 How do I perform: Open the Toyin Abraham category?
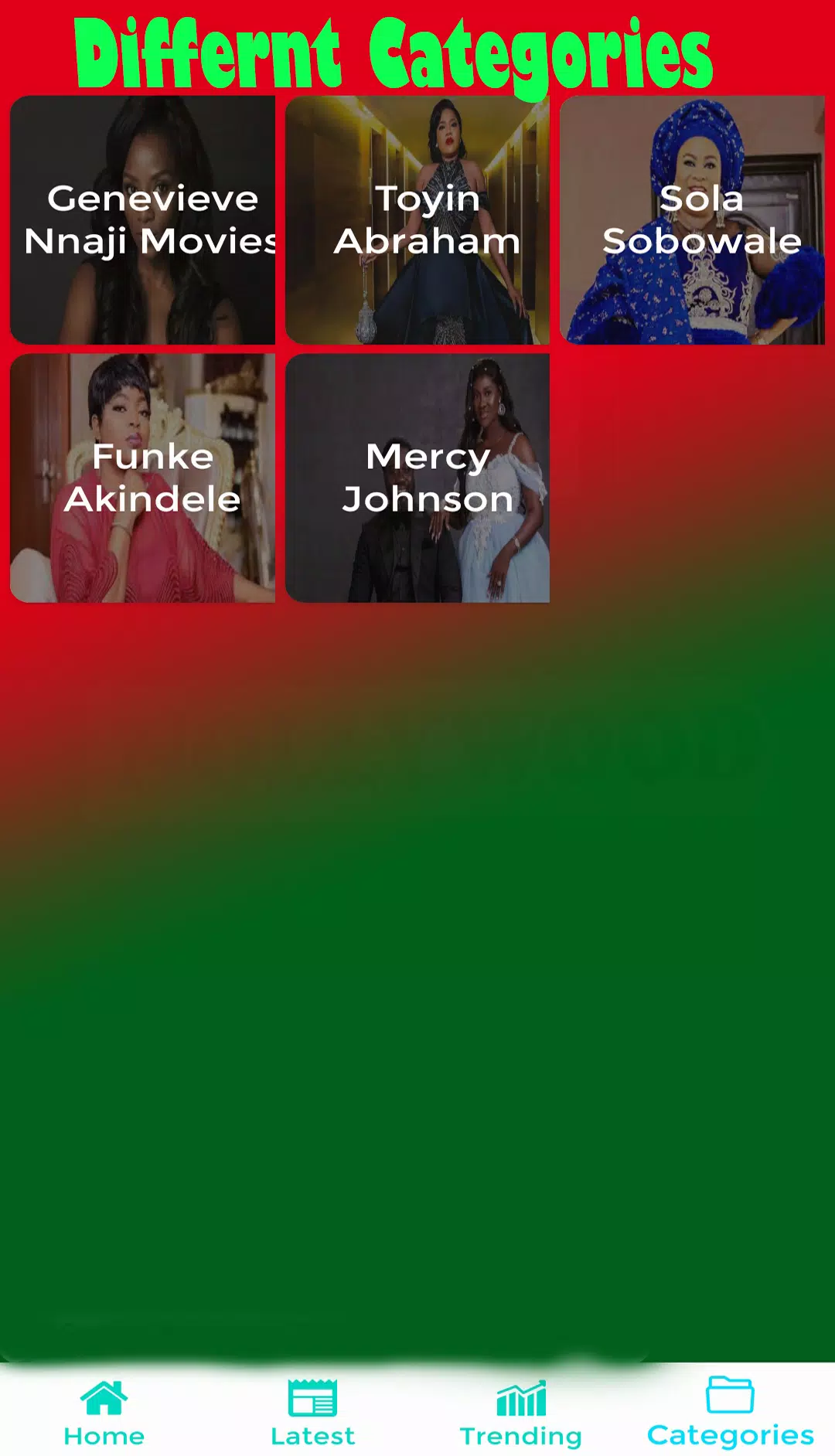[x=417, y=220]
